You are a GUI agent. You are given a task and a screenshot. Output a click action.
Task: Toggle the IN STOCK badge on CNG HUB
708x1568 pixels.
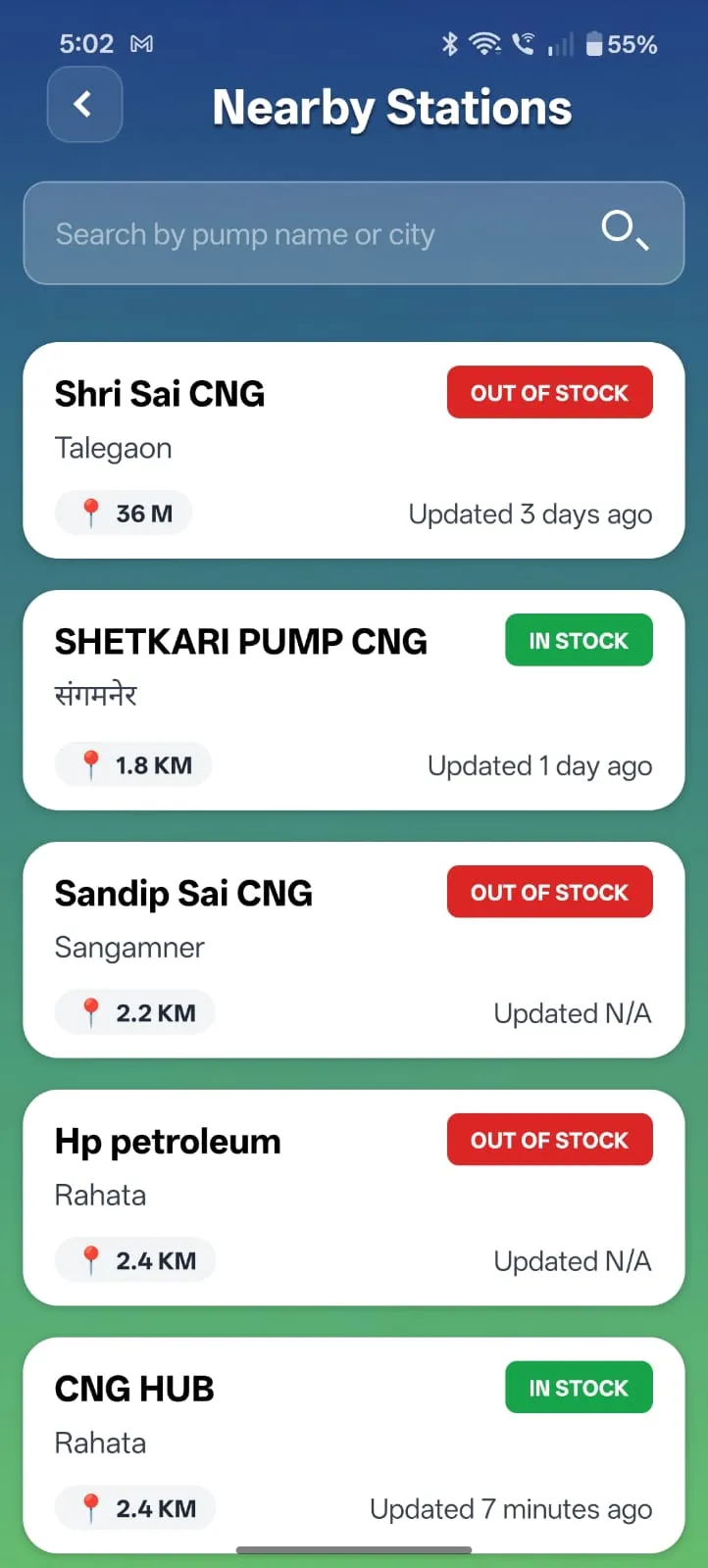[579, 1387]
